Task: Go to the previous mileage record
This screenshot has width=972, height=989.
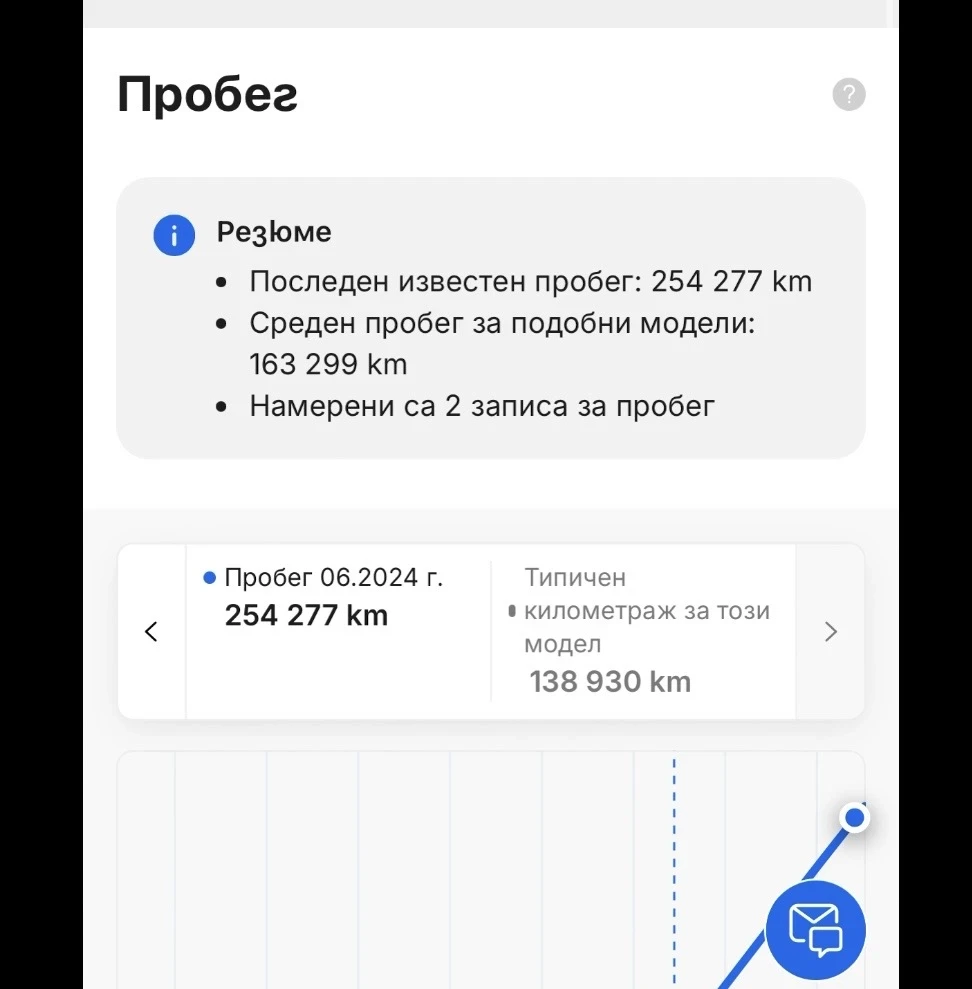Action: coord(152,632)
